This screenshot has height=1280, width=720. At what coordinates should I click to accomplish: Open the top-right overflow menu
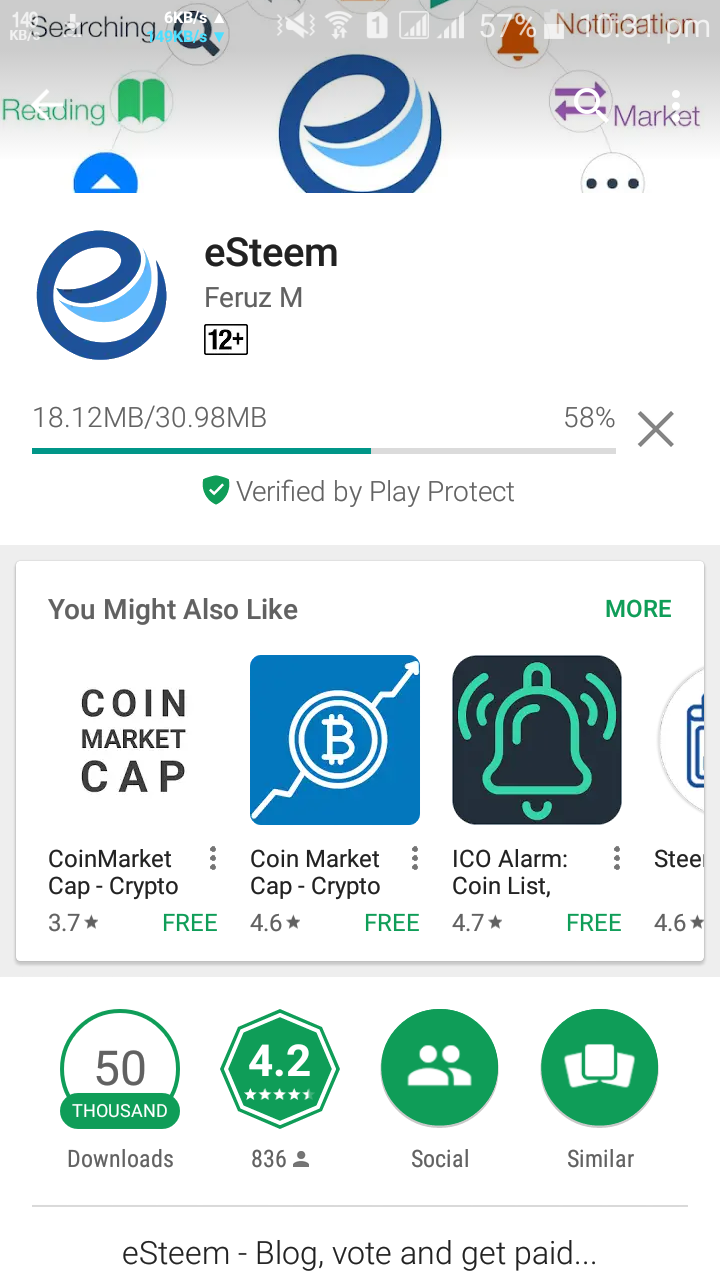click(x=677, y=102)
